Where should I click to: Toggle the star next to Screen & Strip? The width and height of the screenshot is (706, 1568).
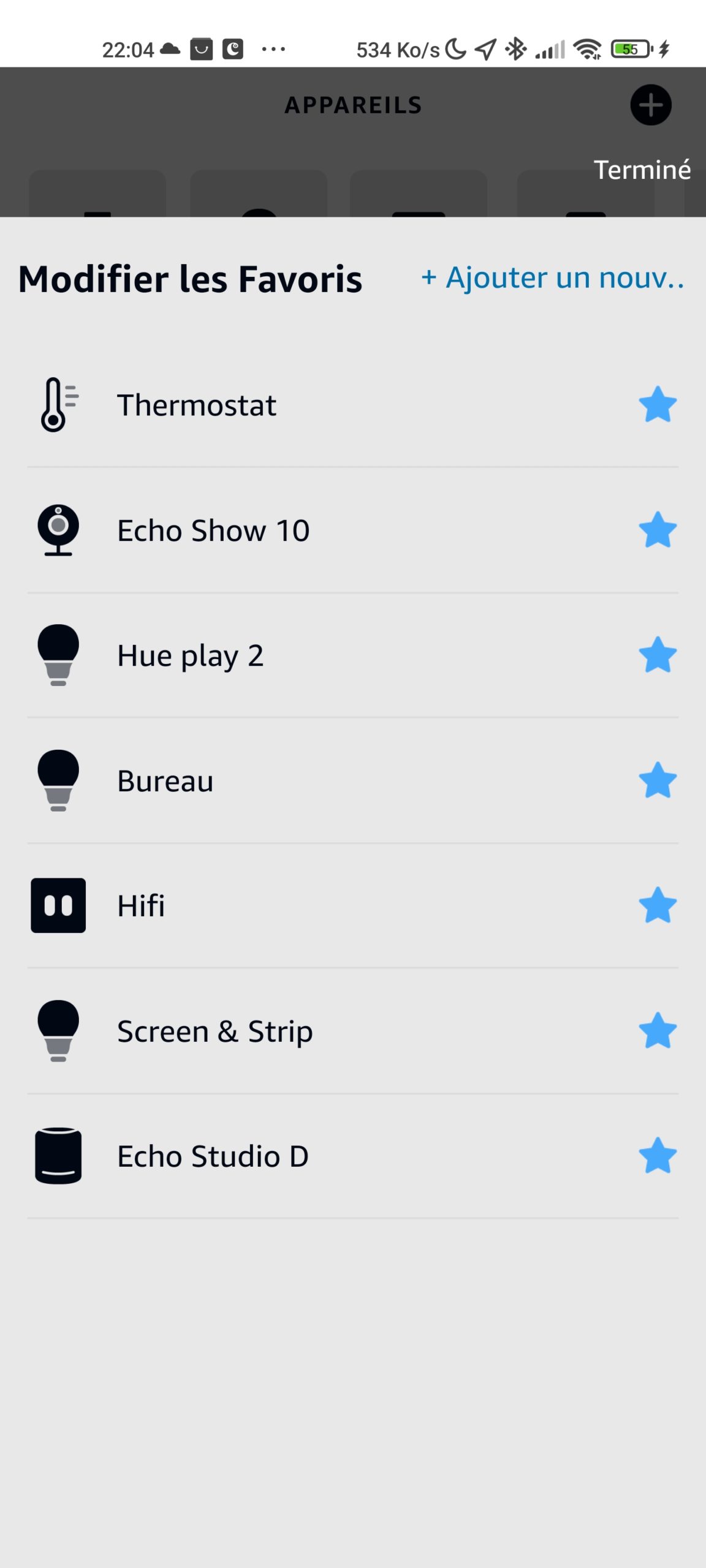tap(658, 1031)
